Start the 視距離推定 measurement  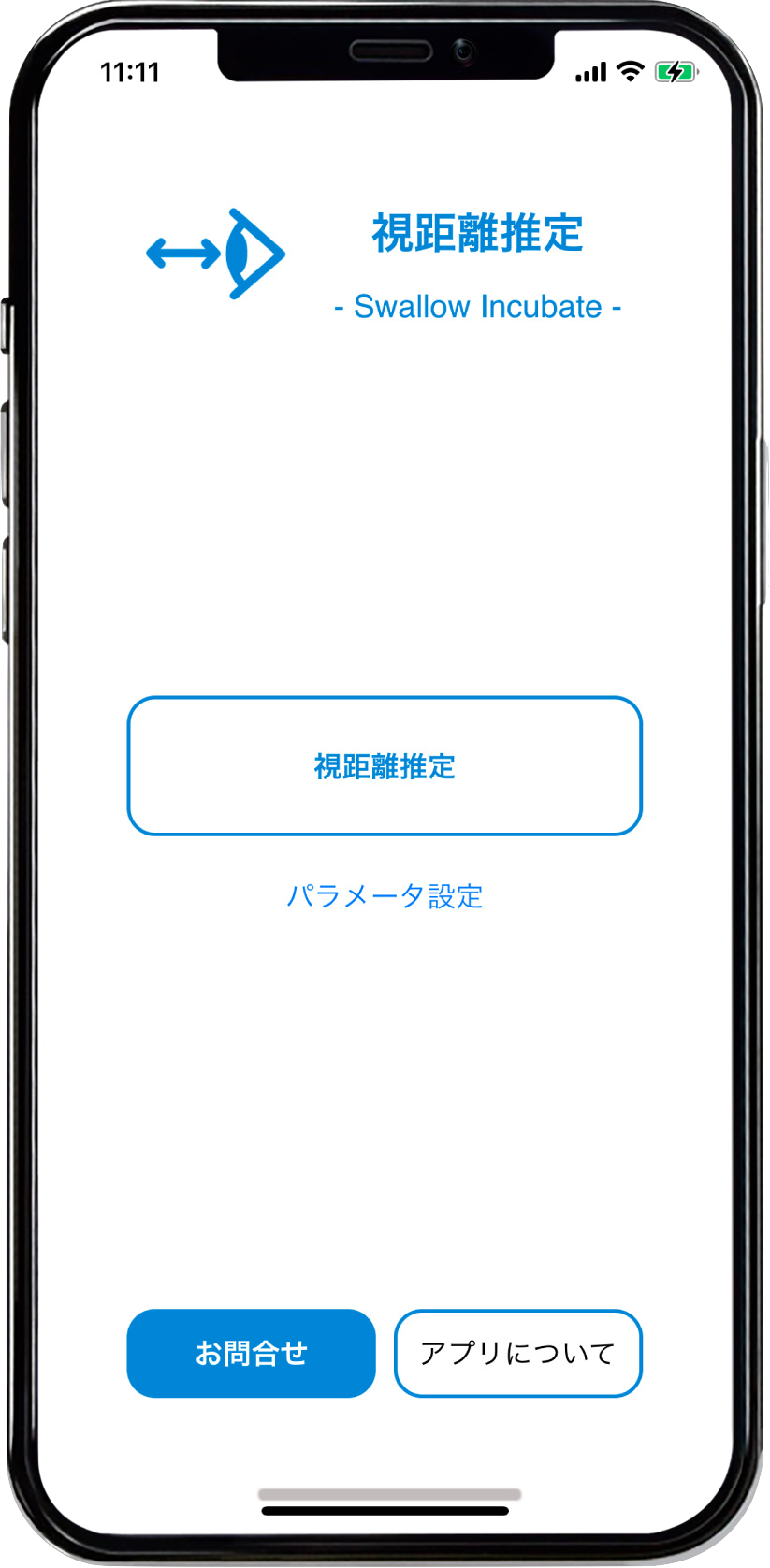pos(385,765)
